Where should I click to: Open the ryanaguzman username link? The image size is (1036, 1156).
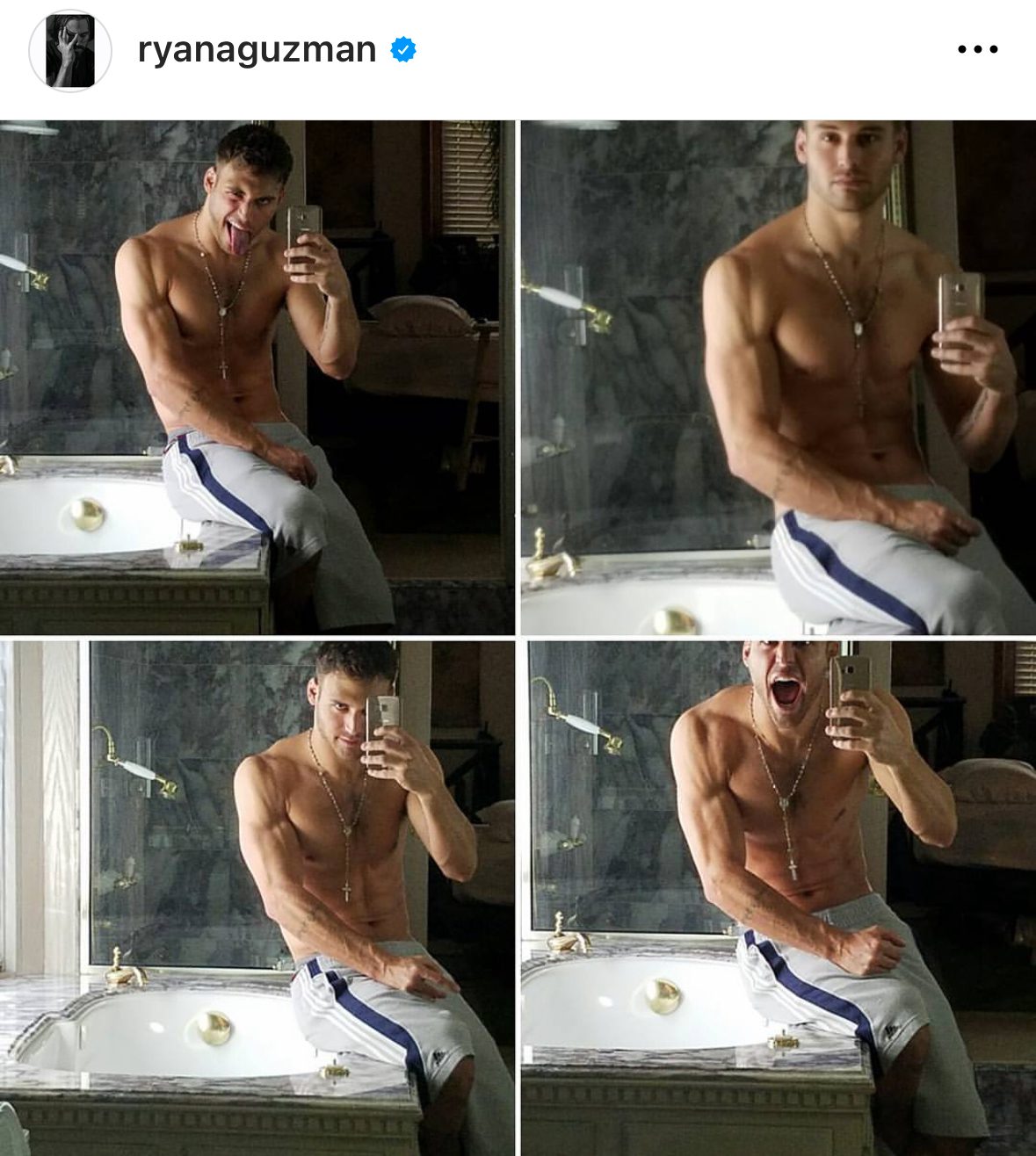click(x=257, y=50)
